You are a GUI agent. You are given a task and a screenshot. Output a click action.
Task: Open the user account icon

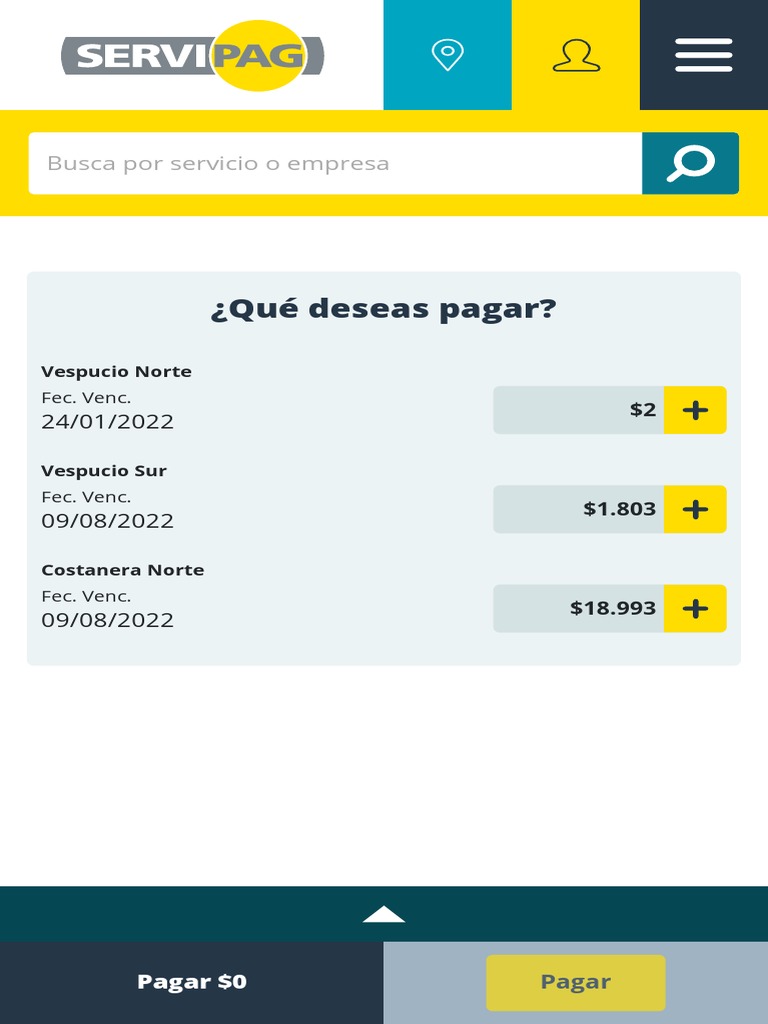point(576,54)
